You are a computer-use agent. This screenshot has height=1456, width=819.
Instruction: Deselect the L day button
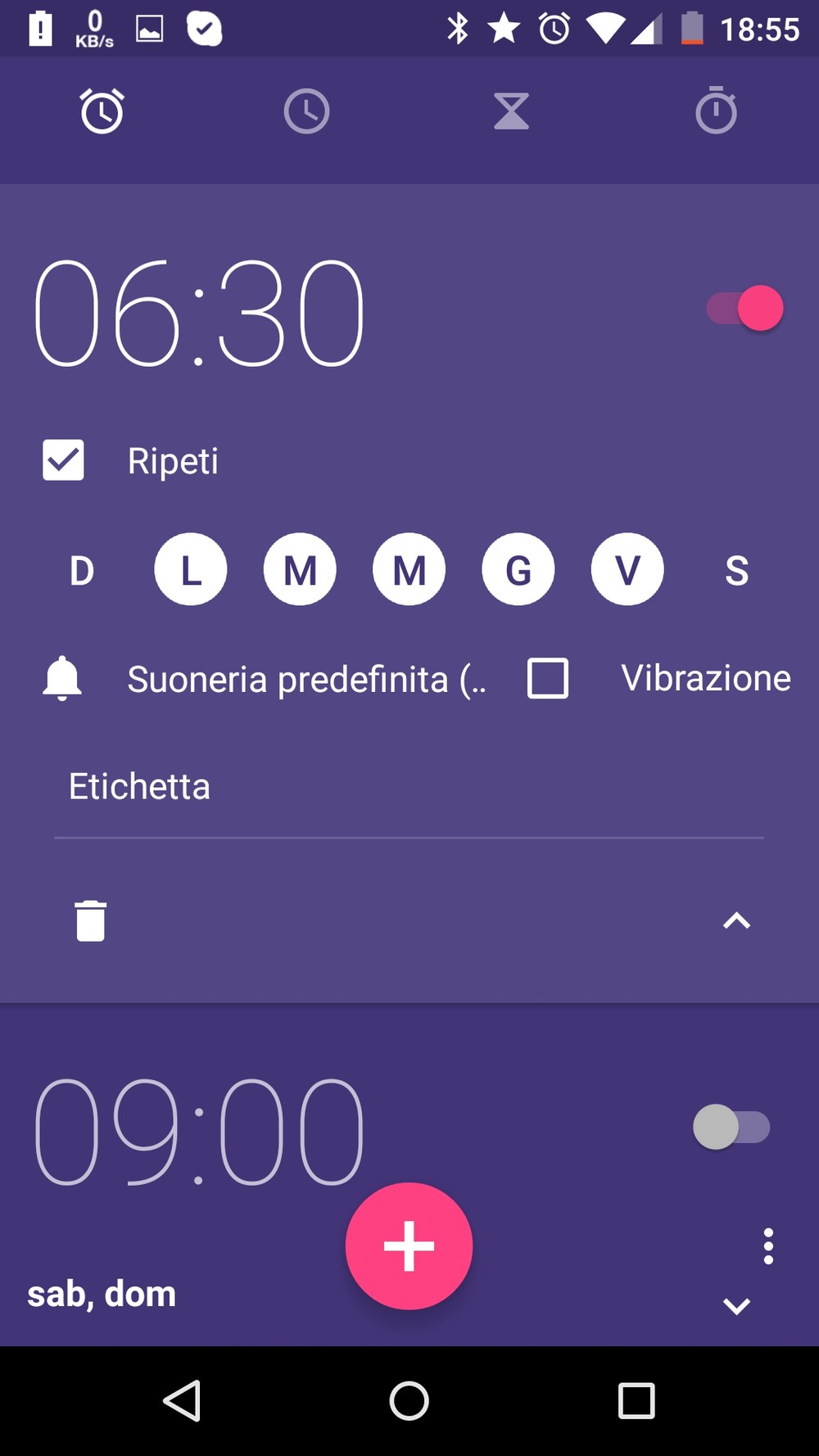(191, 569)
